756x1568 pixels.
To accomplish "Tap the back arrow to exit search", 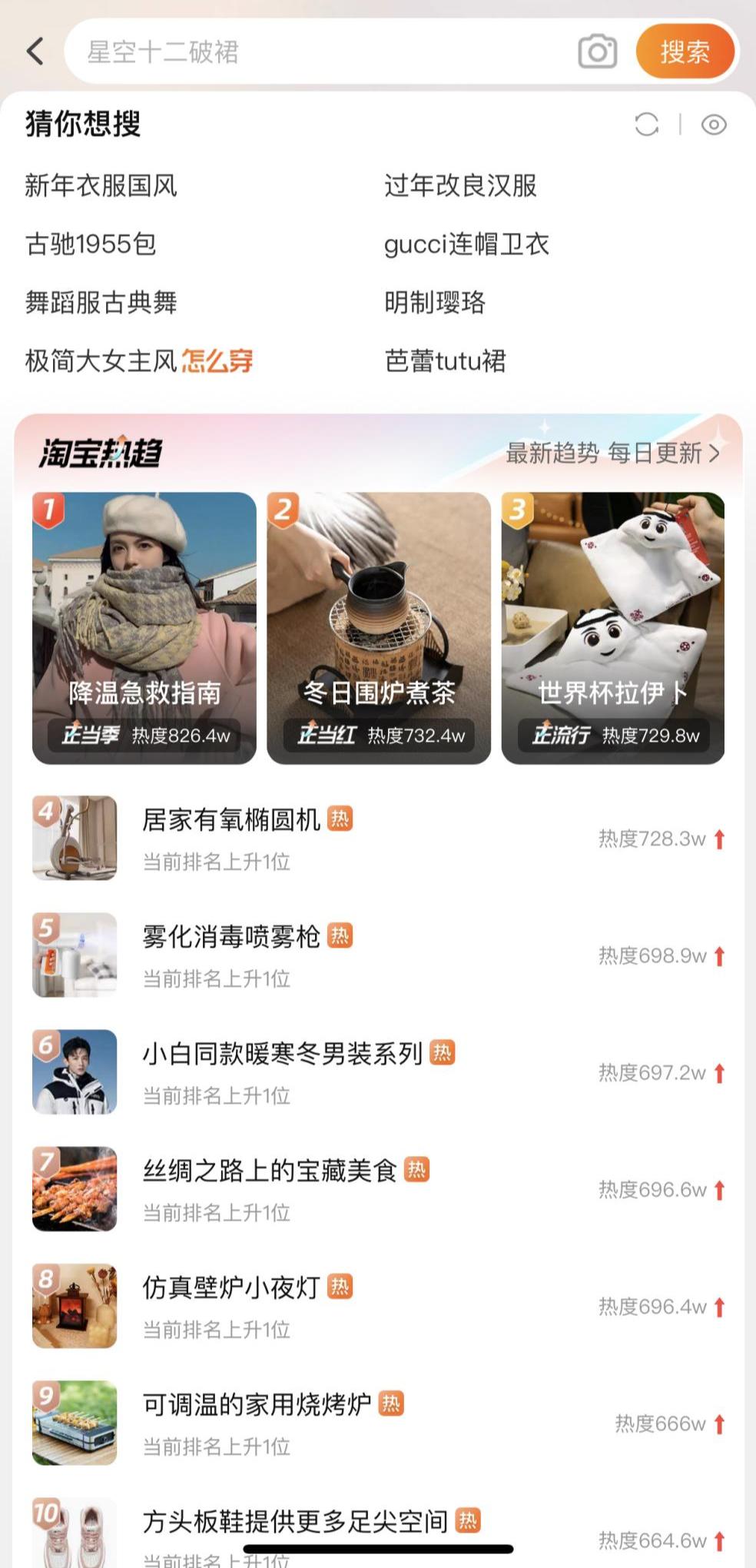I will pos(33,51).
